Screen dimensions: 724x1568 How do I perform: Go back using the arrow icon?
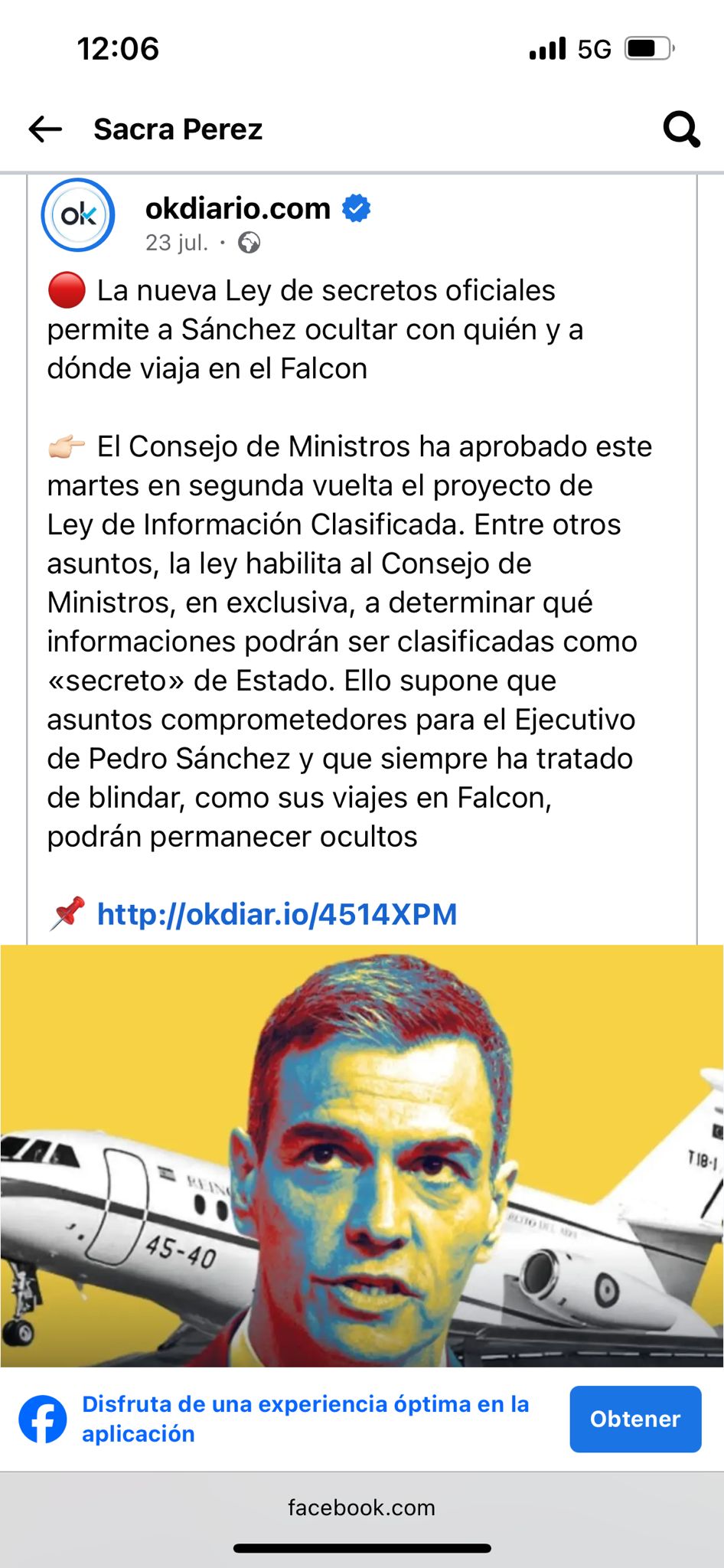(45, 129)
